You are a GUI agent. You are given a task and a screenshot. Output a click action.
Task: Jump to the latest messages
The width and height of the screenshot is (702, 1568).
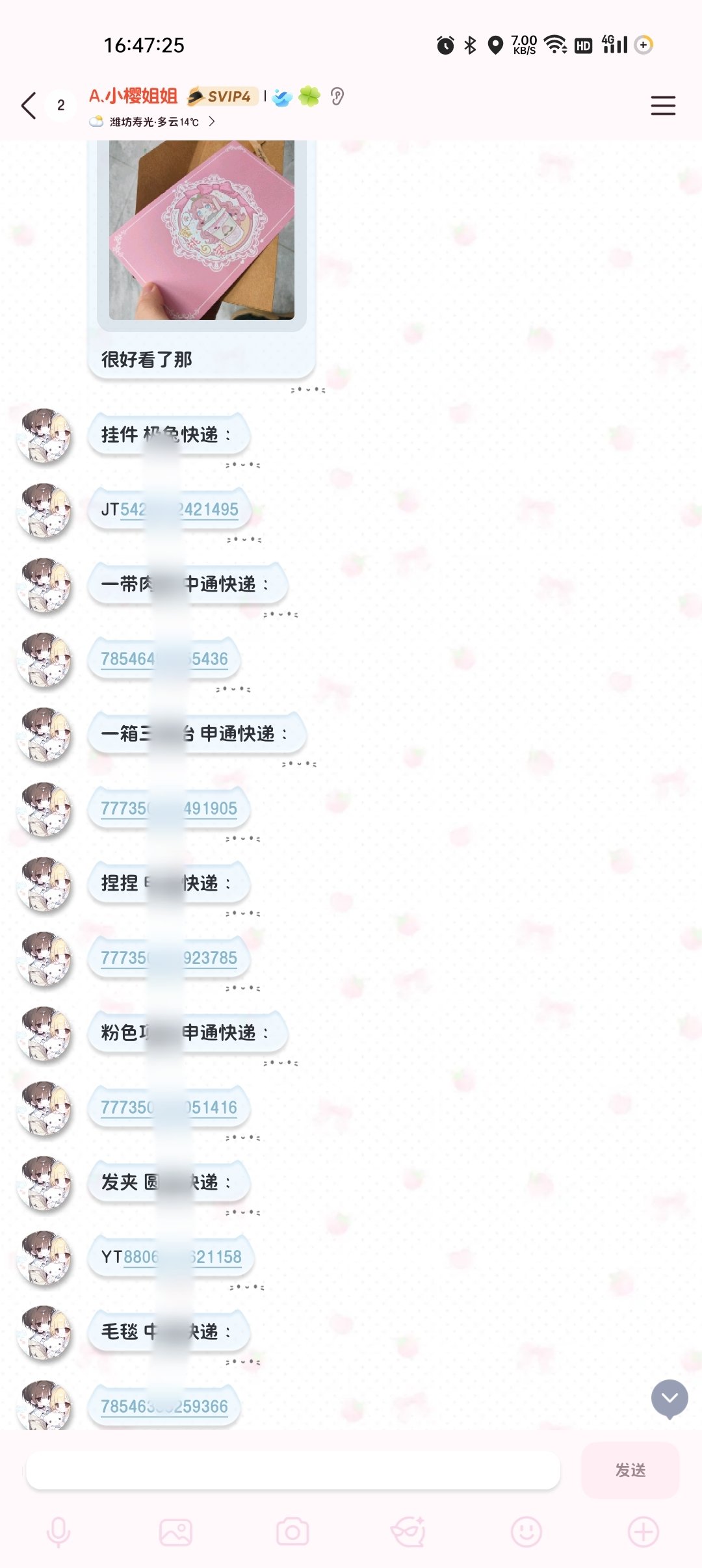[x=669, y=1398]
